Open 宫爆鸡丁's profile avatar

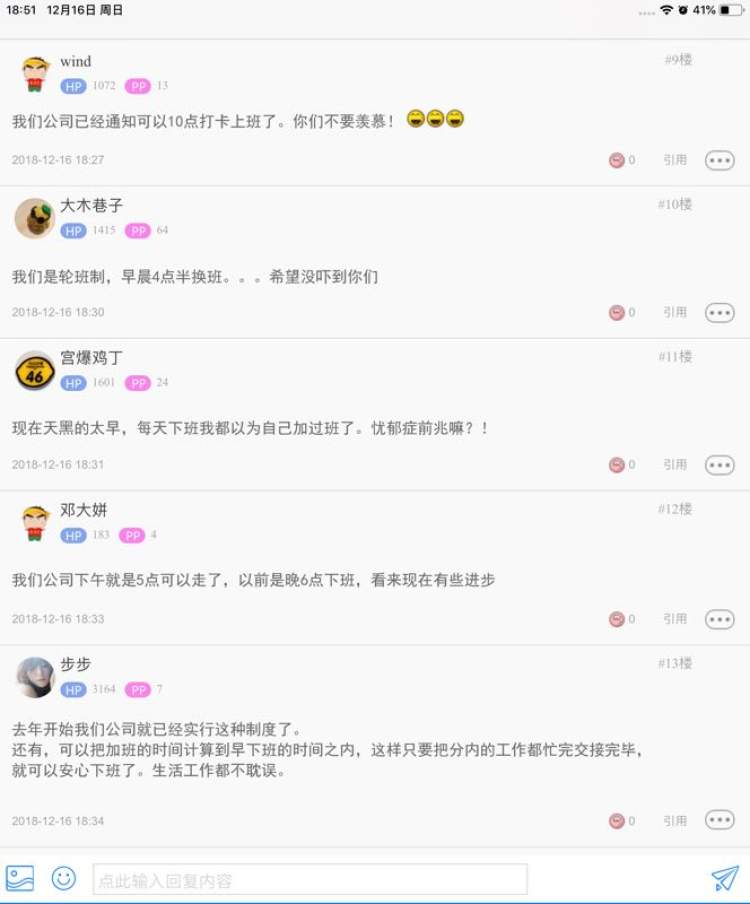point(35,371)
